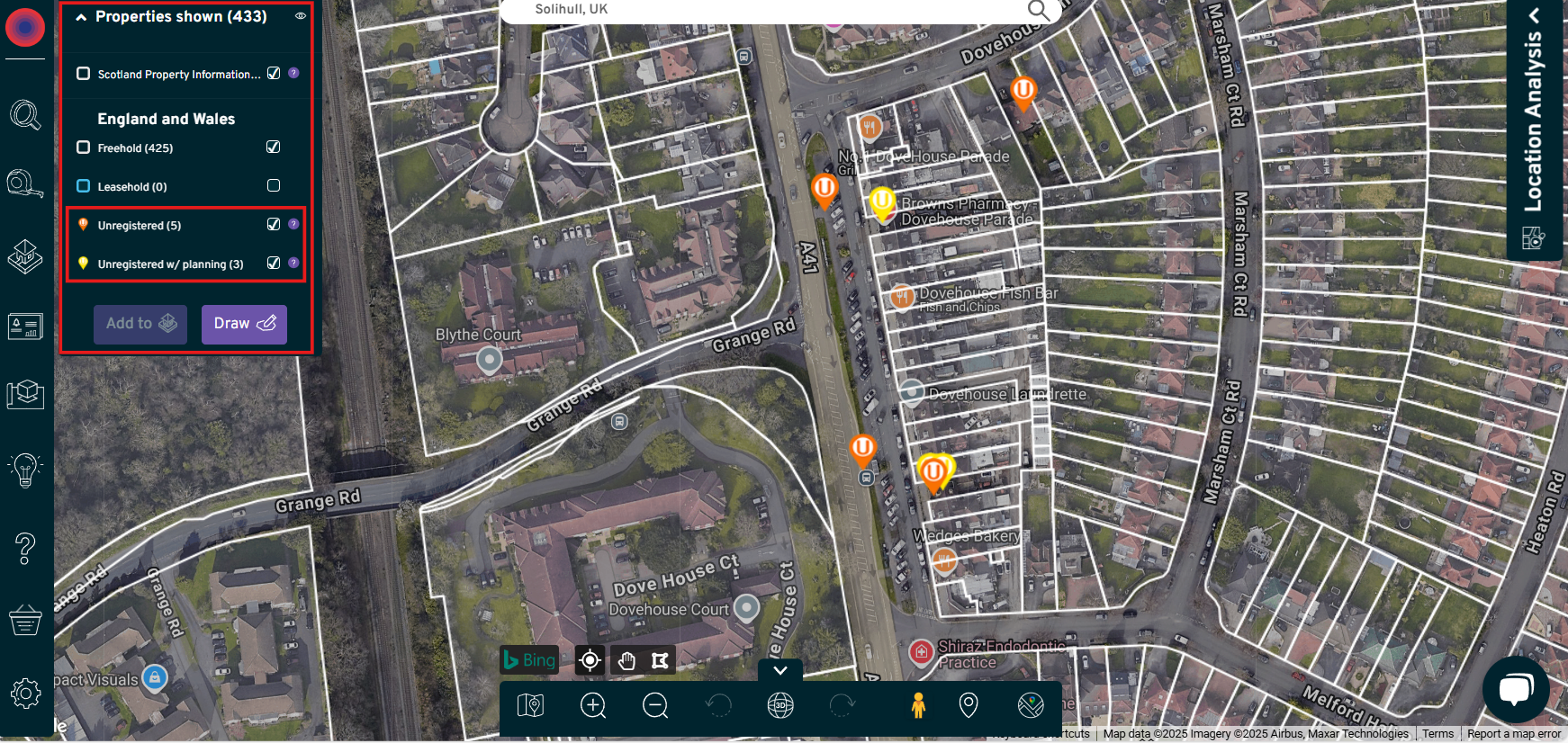Tap the Add to button
This screenshot has width=1568, height=743.
coord(140,324)
